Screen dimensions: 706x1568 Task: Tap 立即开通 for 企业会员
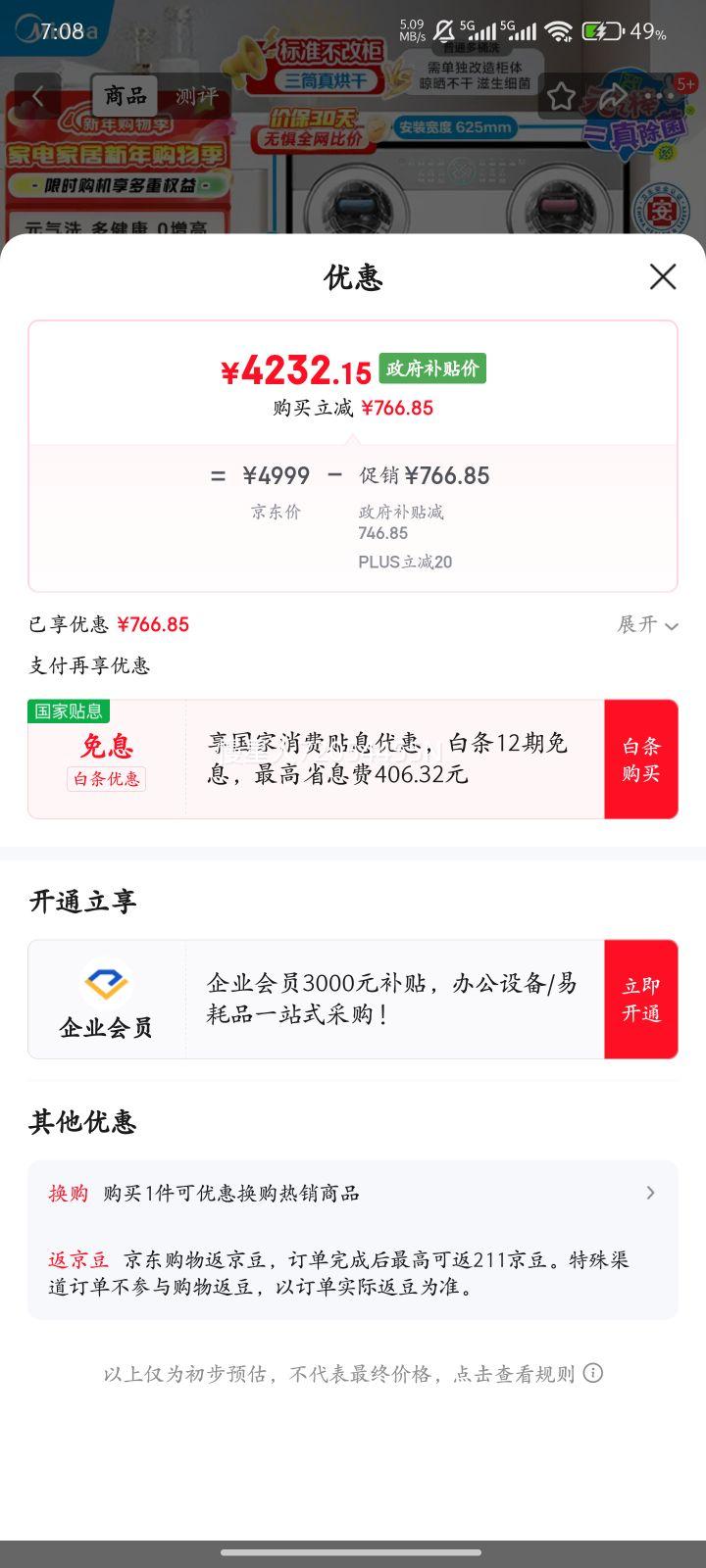click(640, 1000)
